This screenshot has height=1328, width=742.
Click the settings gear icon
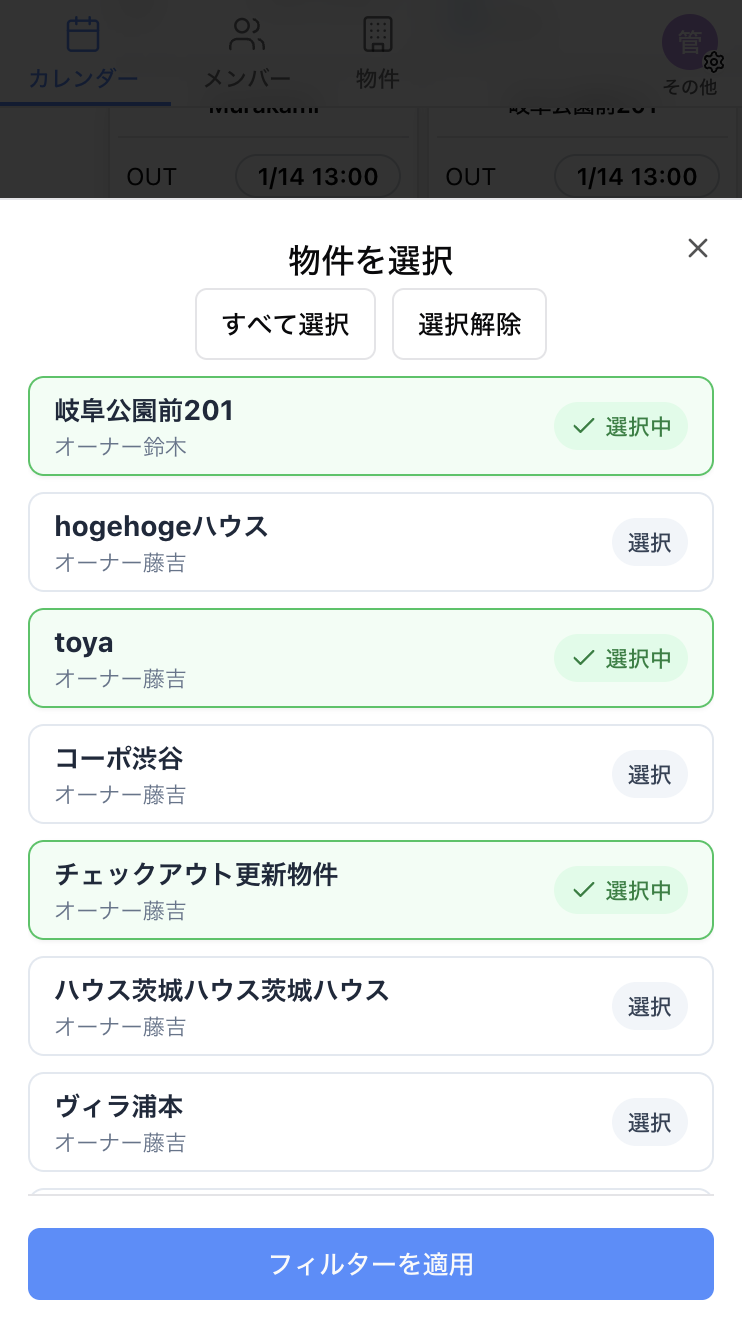pyautogui.click(x=714, y=63)
